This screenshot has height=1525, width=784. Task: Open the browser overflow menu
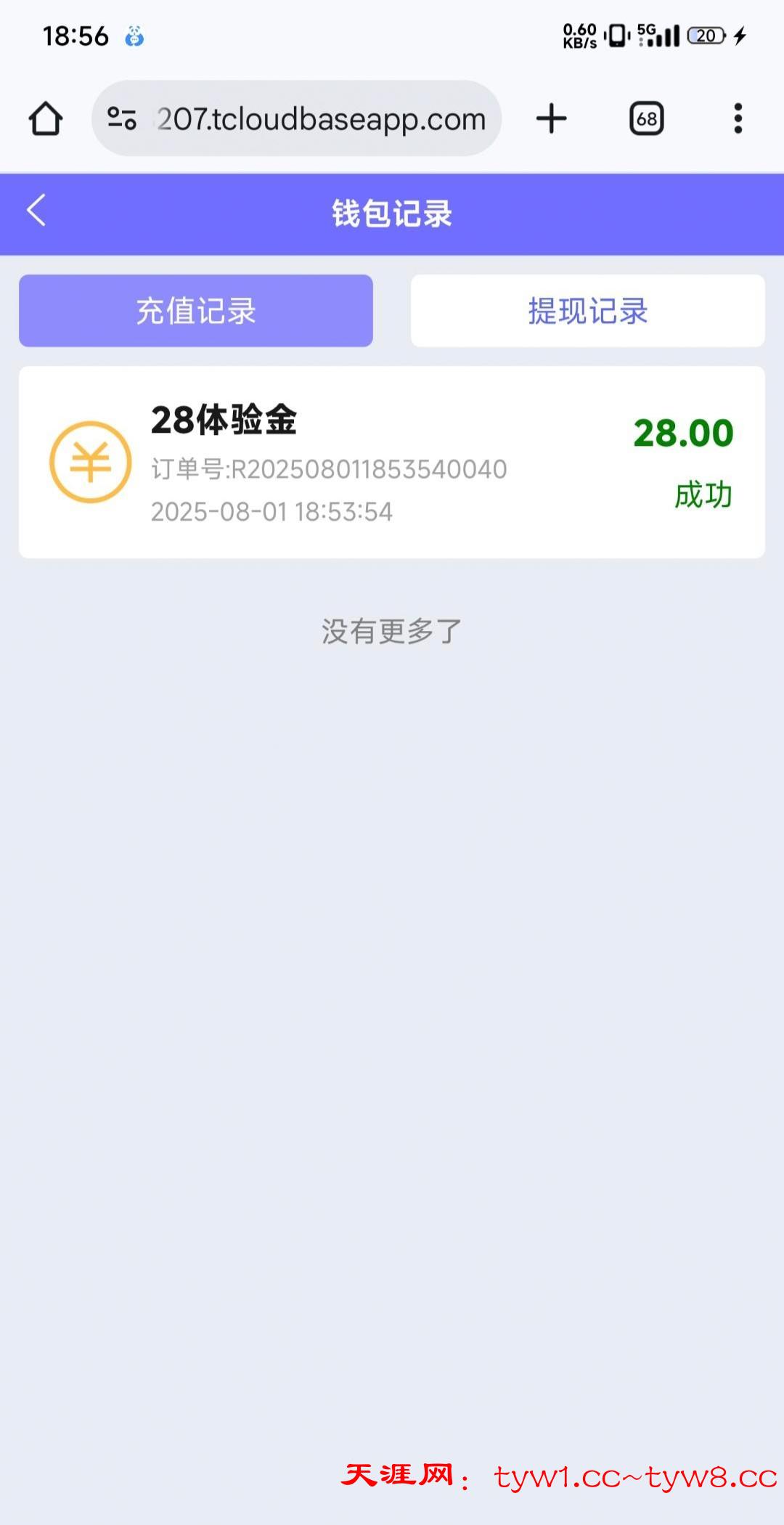(x=738, y=119)
